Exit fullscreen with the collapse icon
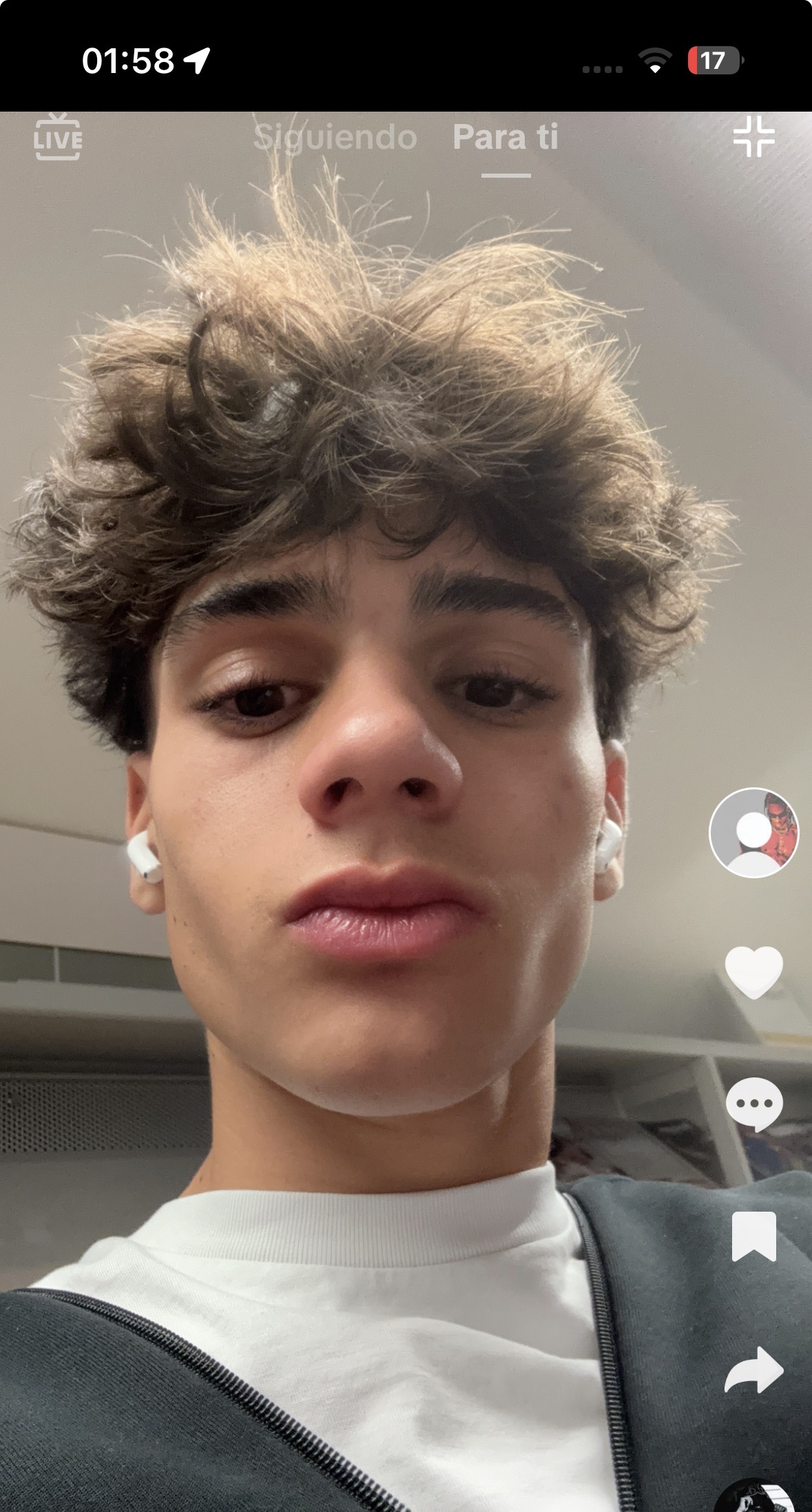812x1512 pixels. click(x=753, y=136)
